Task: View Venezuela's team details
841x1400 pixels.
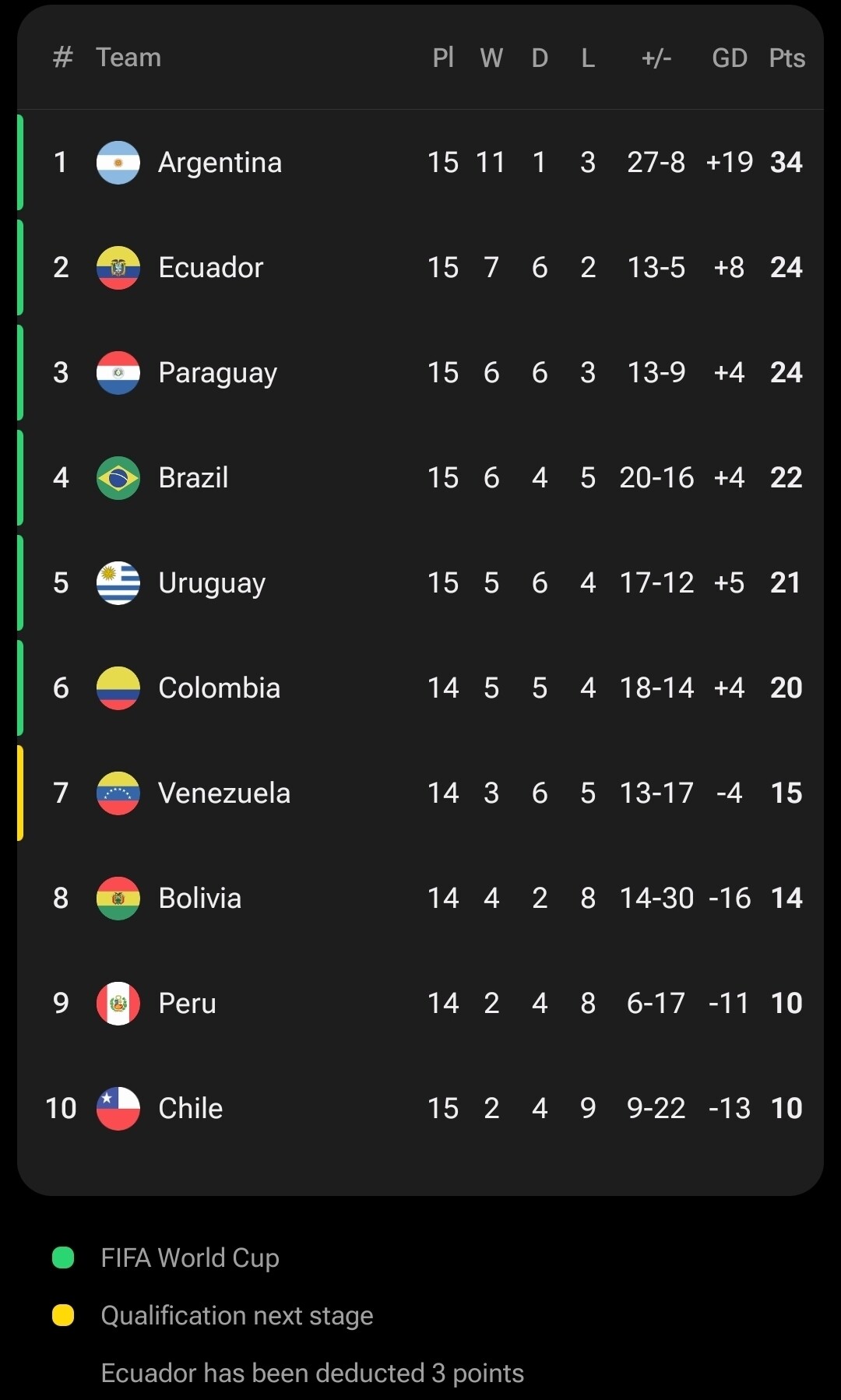Action: pos(224,793)
